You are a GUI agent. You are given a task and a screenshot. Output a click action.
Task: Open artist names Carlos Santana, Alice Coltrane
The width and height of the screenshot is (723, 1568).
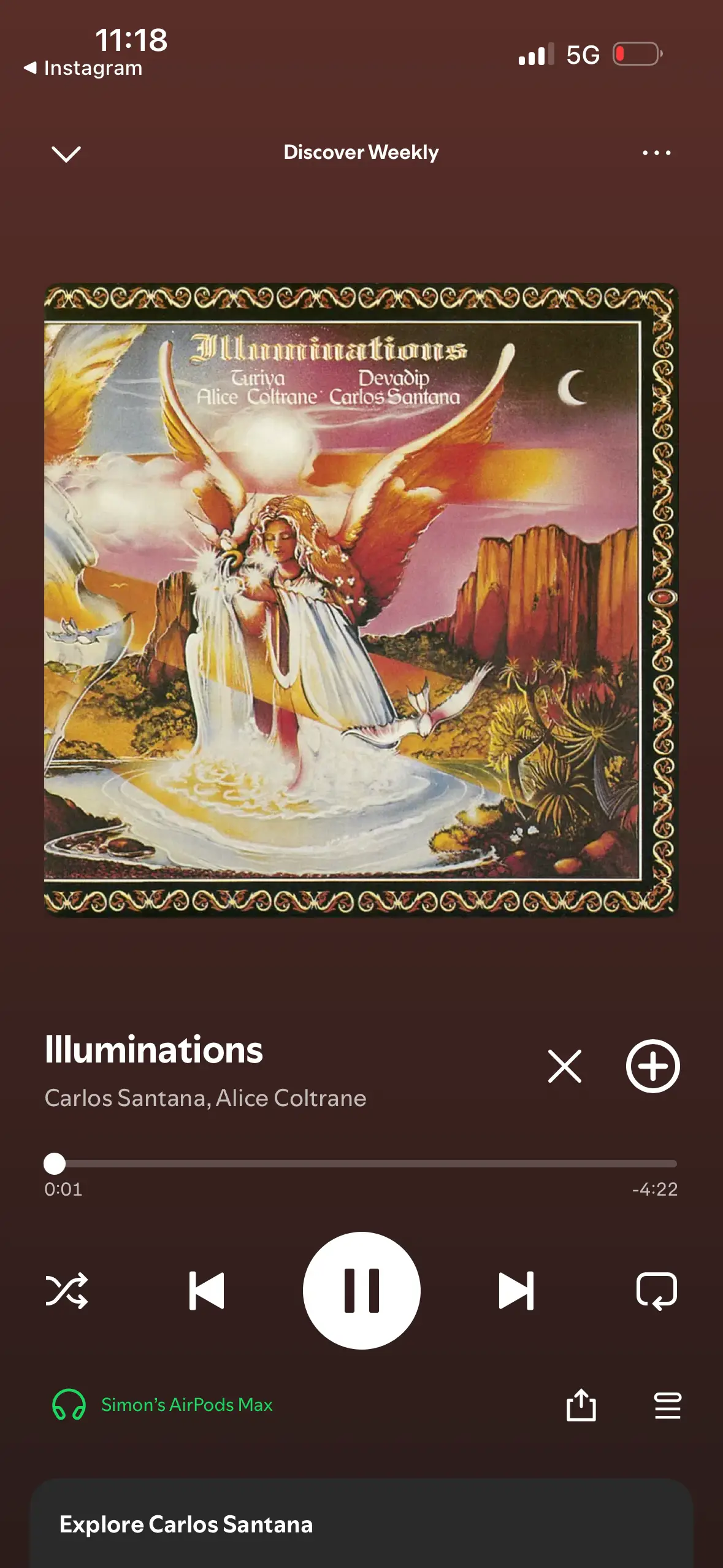tap(205, 1098)
